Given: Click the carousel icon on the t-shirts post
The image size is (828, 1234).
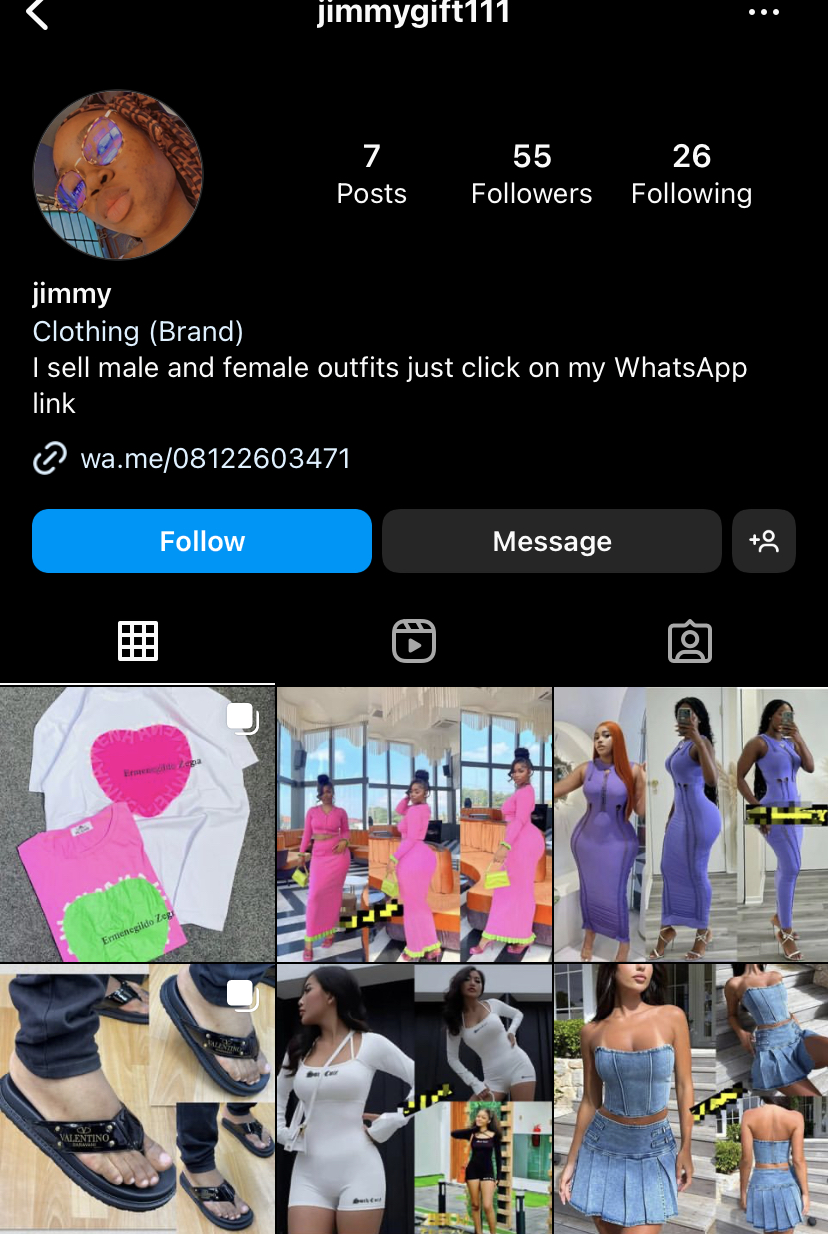Looking at the screenshot, I should pos(243,716).
